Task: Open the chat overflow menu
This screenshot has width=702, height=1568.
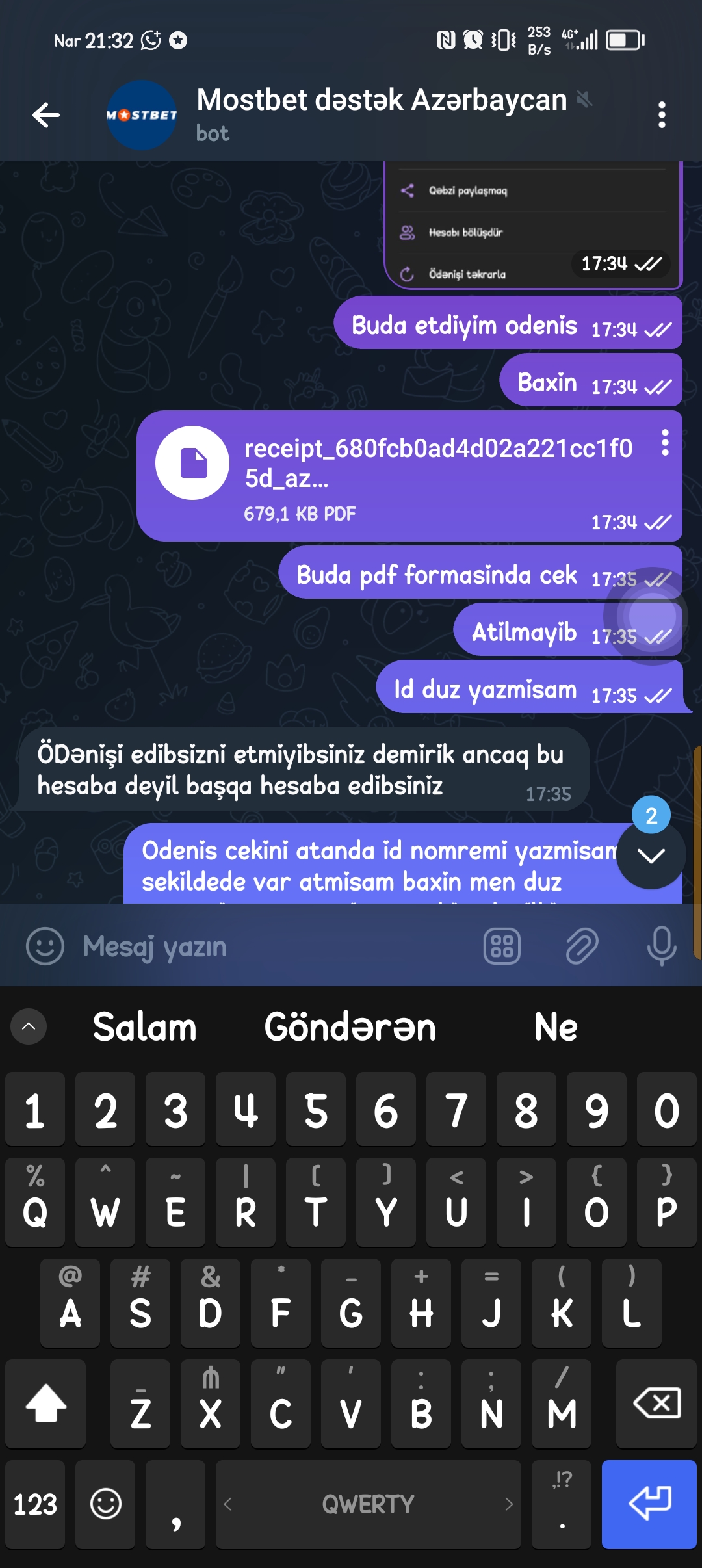Action: (662, 115)
